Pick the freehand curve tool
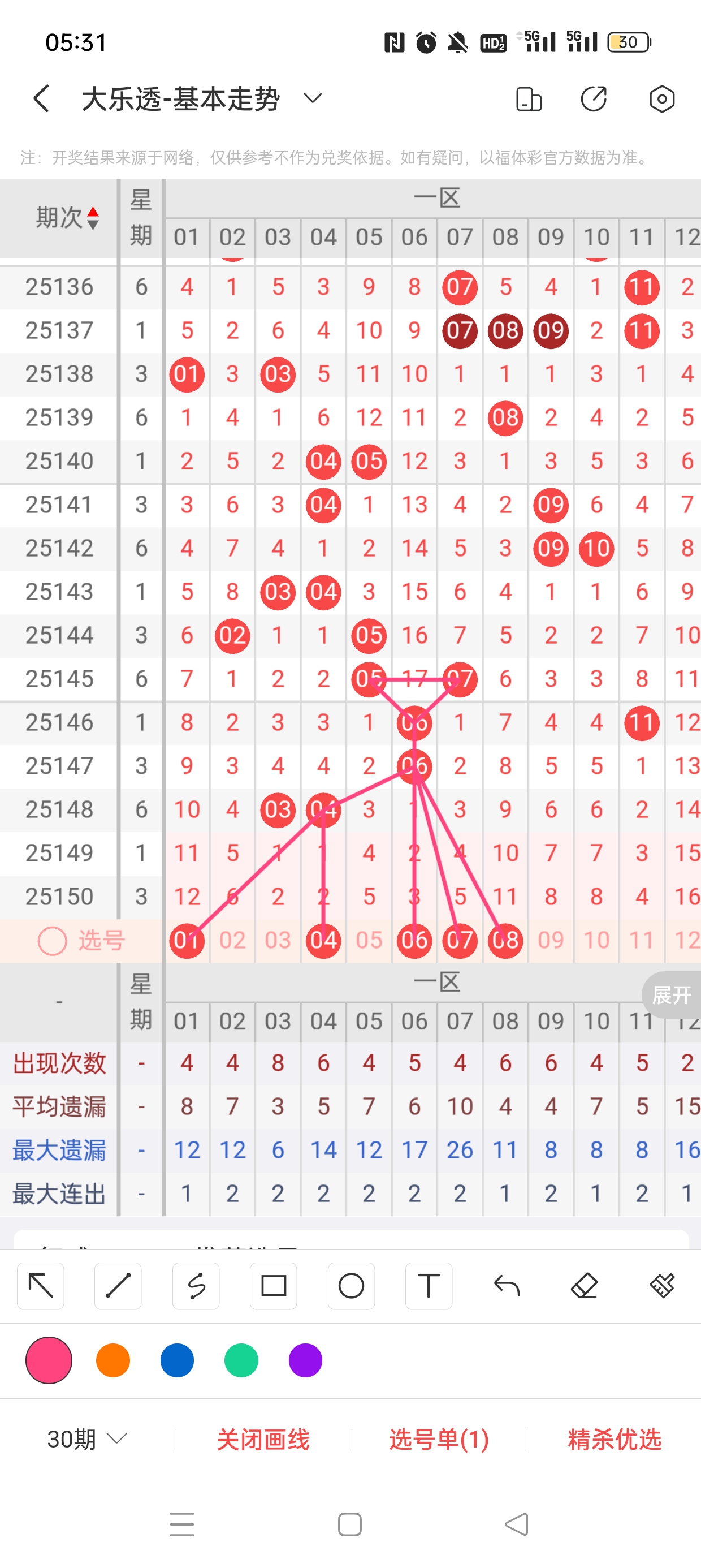 click(196, 1286)
